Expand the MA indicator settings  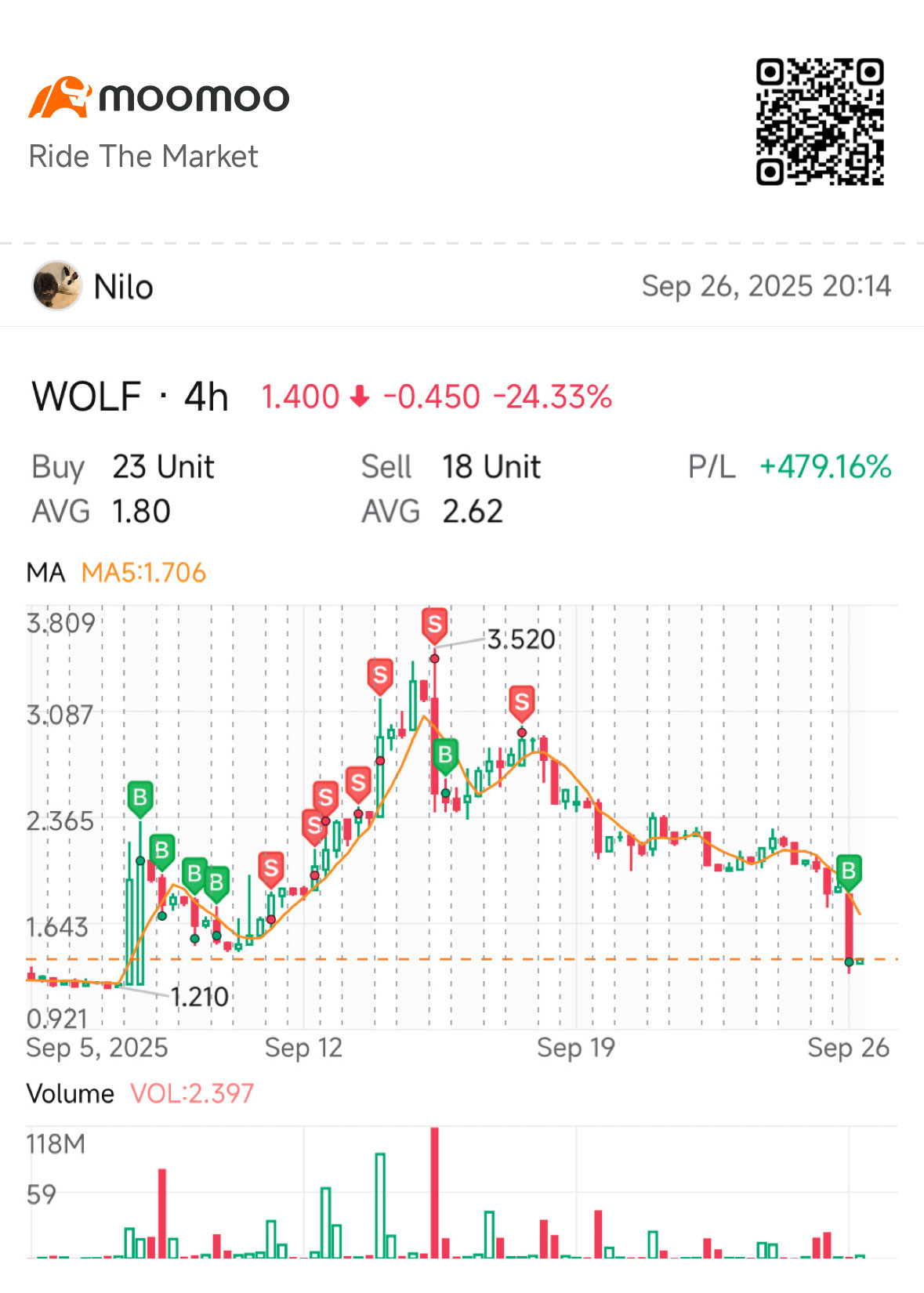45,571
